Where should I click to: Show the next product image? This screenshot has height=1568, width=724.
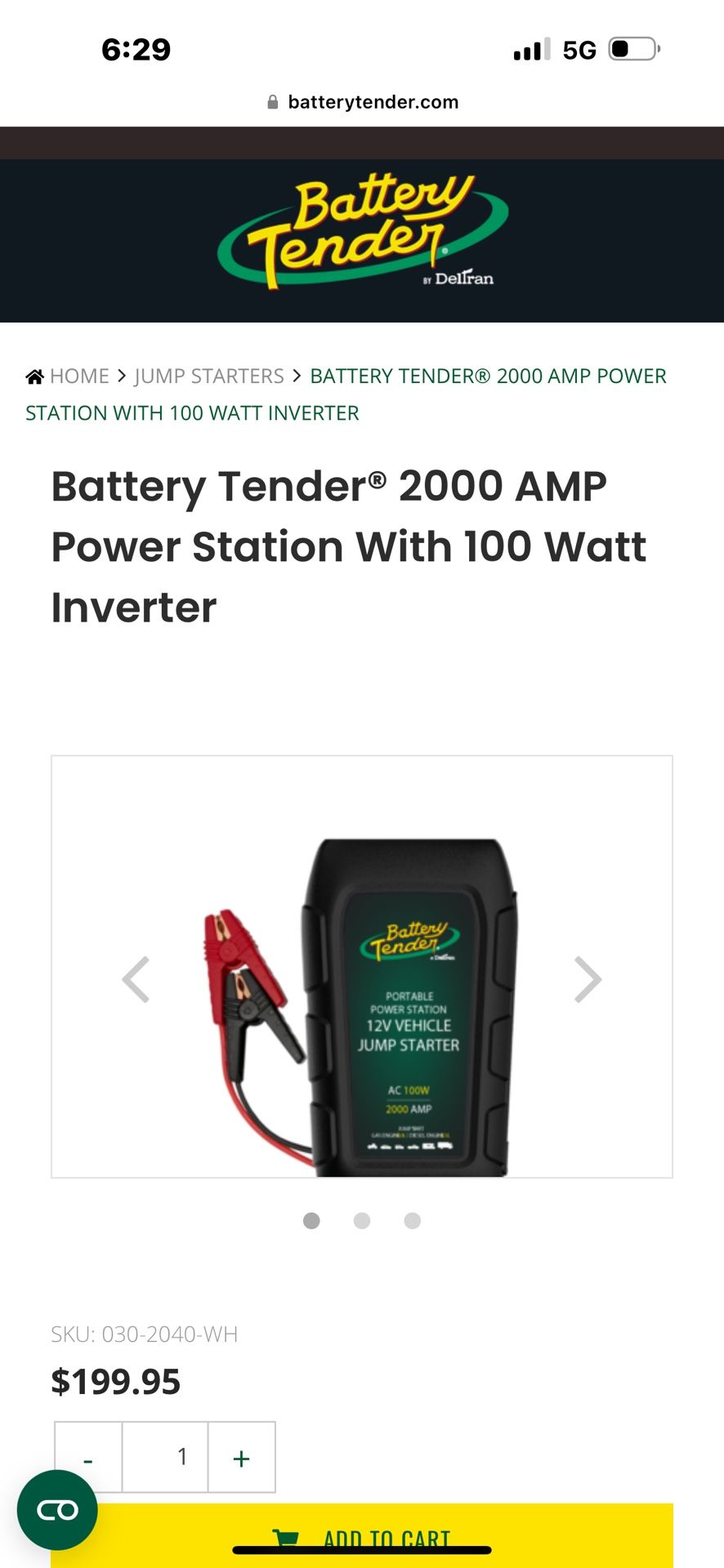[x=588, y=978]
